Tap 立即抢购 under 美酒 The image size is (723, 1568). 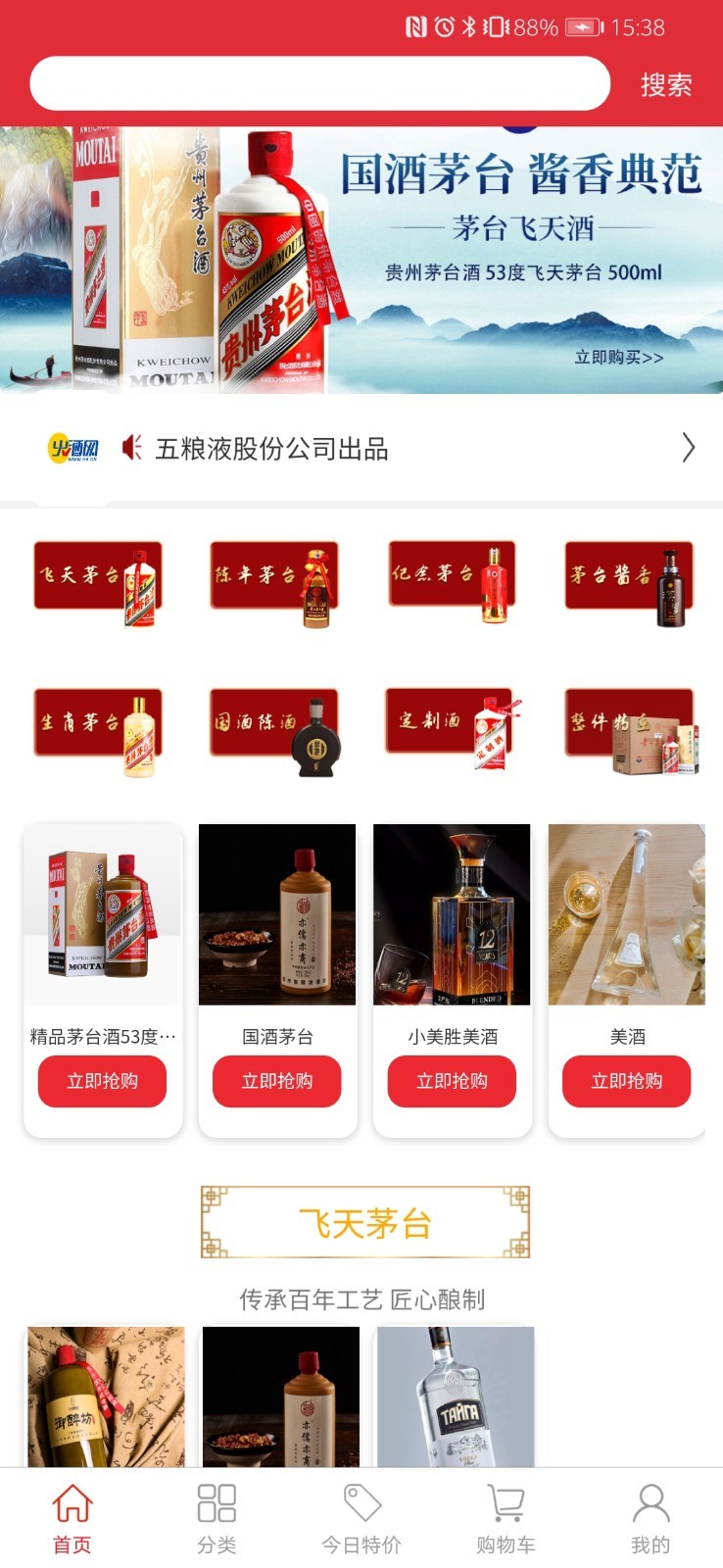click(x=627, y=1081)
